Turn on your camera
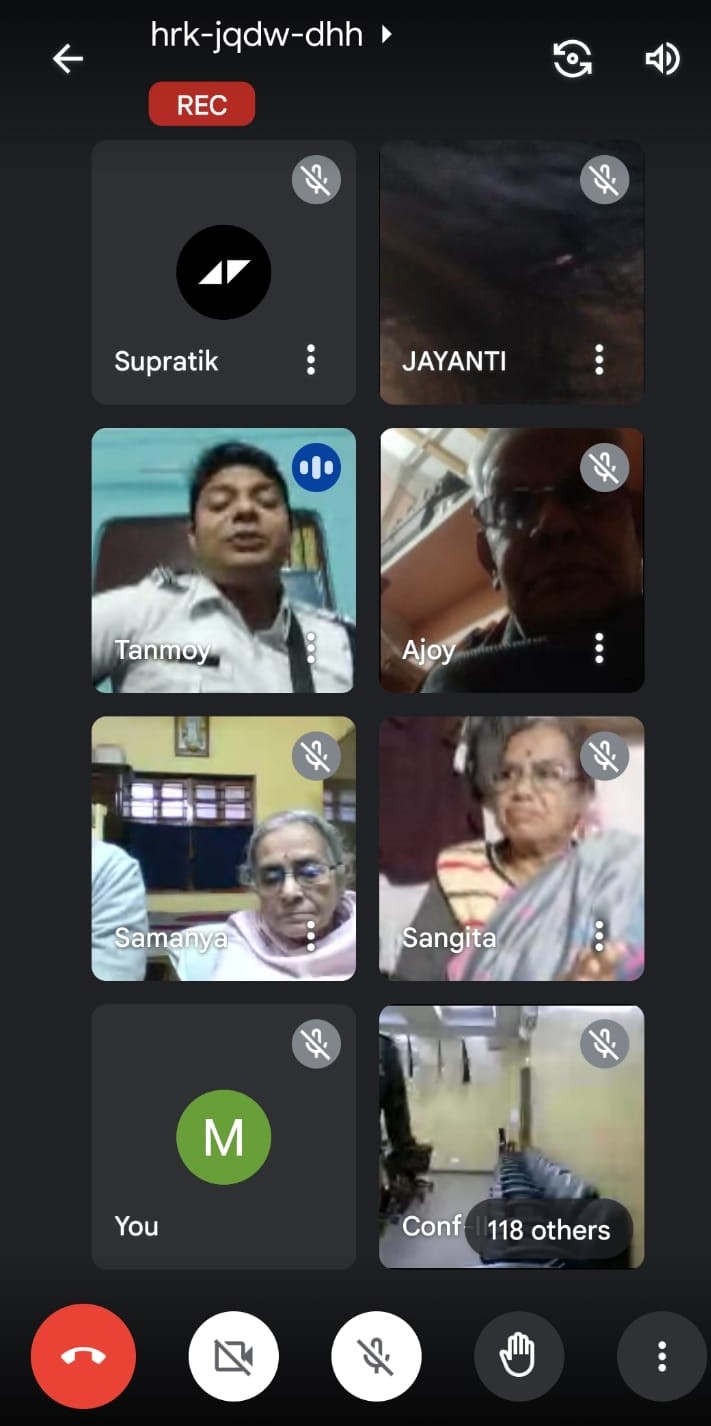The width and height of the screenshot is (711, 1426). (234, 1356)
